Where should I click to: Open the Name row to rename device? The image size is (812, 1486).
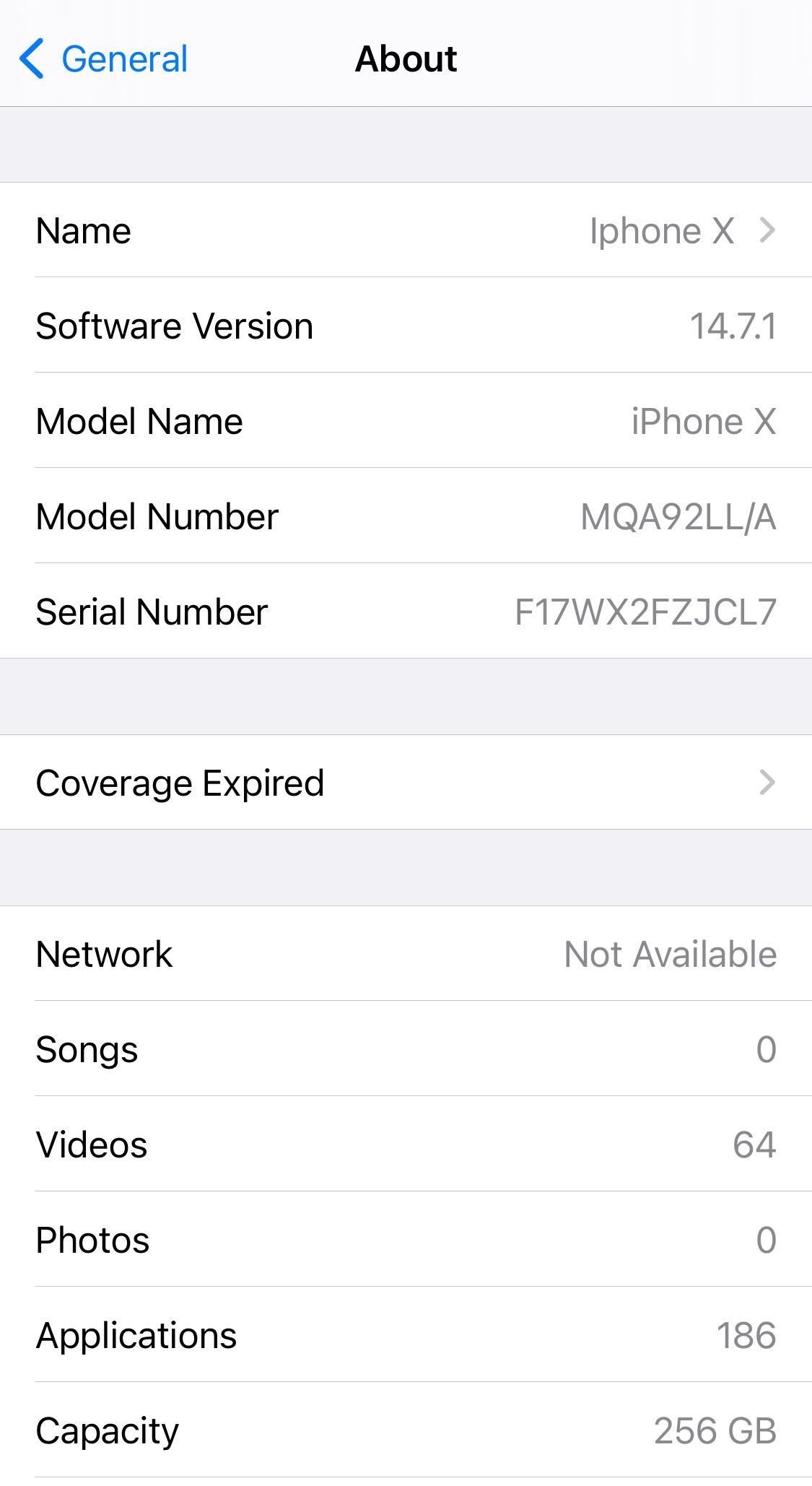tap(406, 230)
